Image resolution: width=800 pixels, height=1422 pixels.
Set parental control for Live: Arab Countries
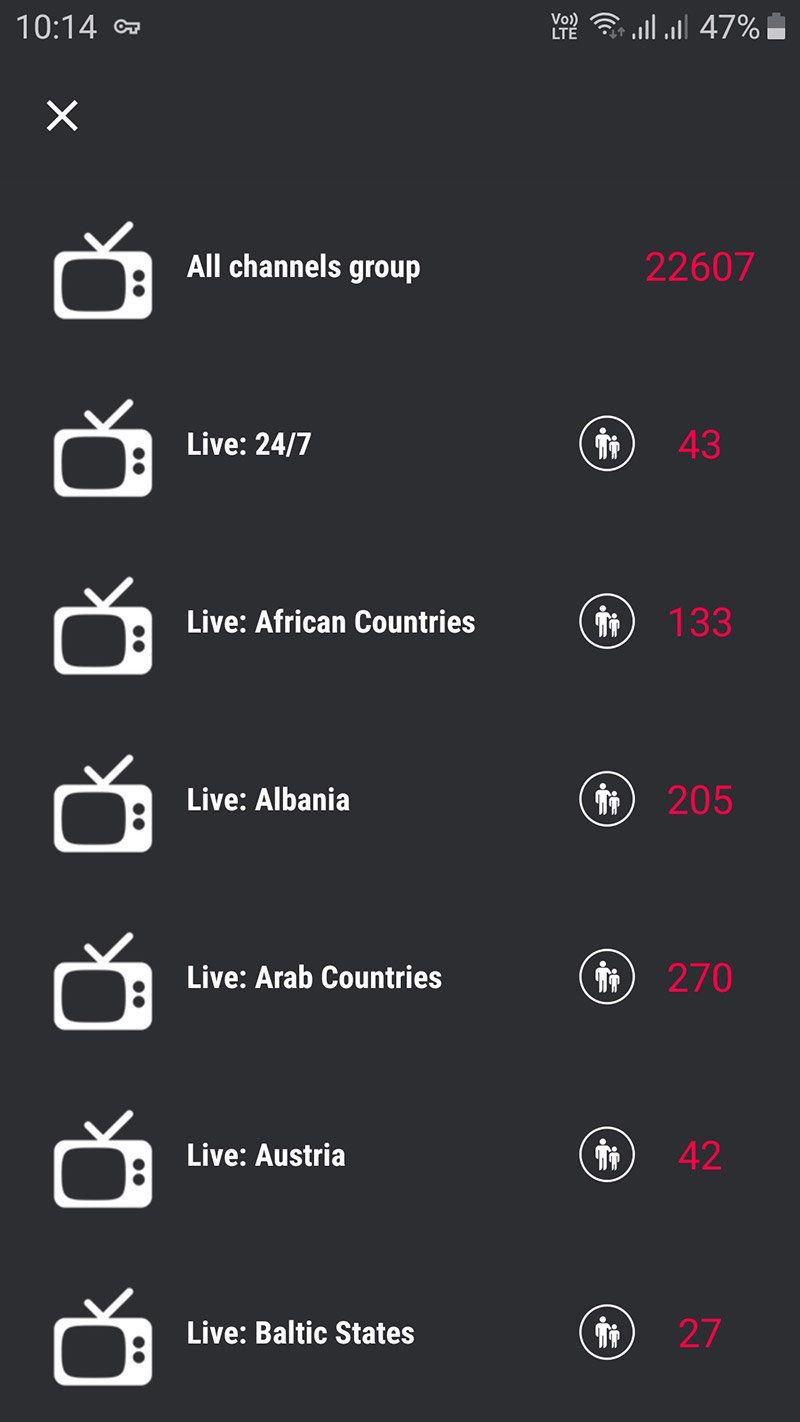tap(607, 977)
